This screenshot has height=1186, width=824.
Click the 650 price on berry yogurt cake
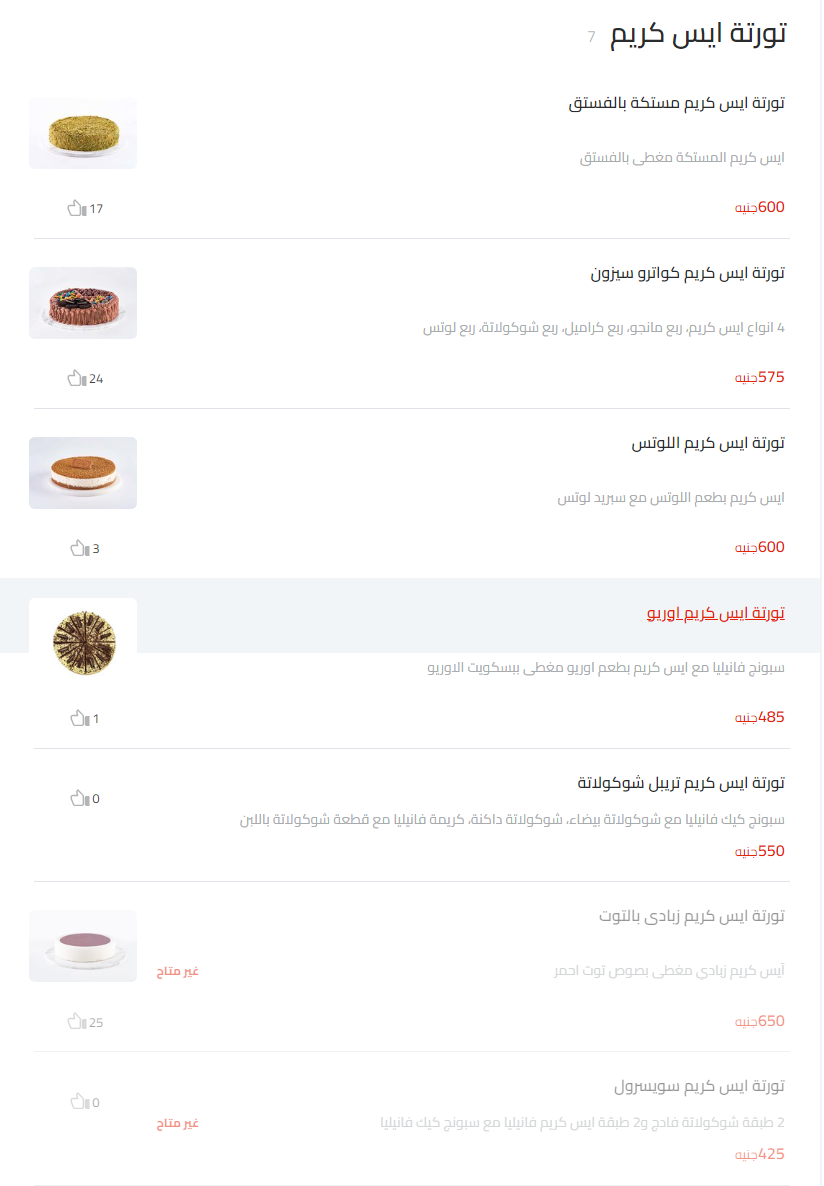(761, 1021)
